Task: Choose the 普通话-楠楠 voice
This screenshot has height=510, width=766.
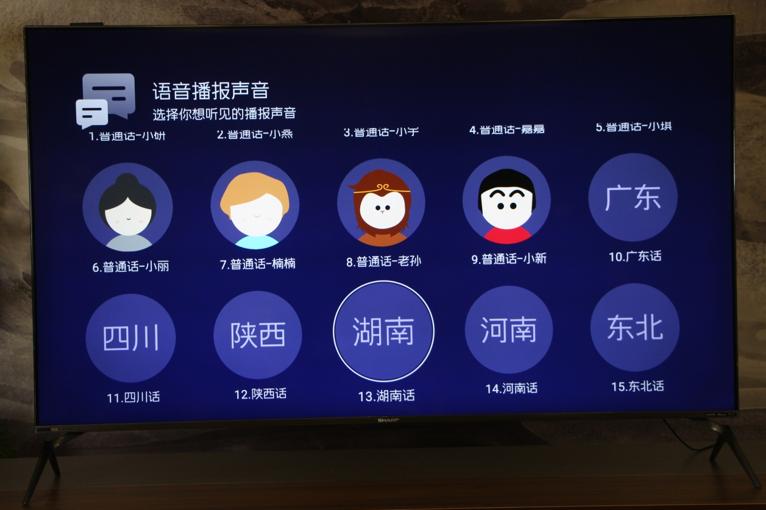Action: [x=255, y=205]
